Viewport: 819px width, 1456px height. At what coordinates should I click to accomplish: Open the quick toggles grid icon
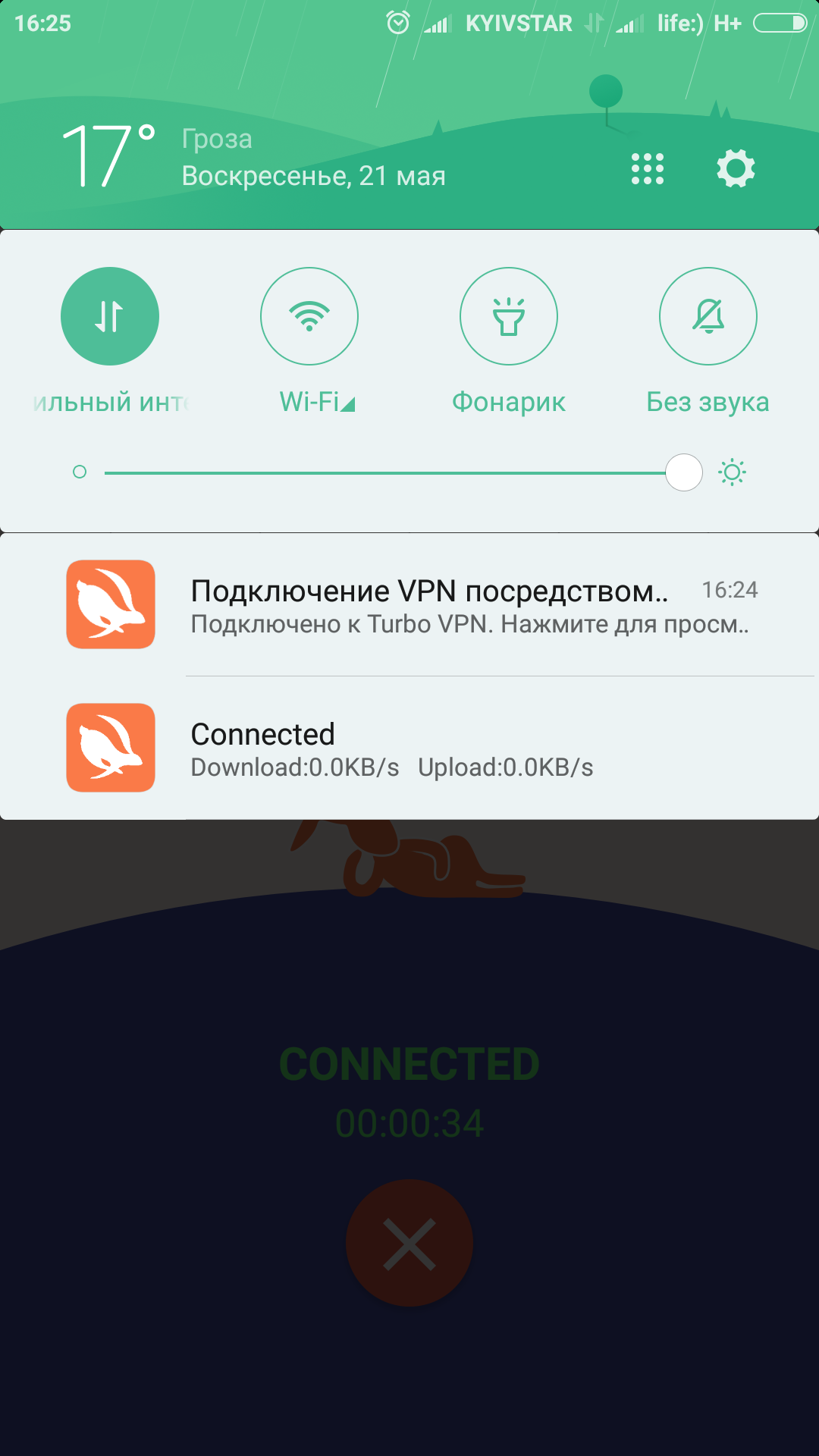pos(648,168)
